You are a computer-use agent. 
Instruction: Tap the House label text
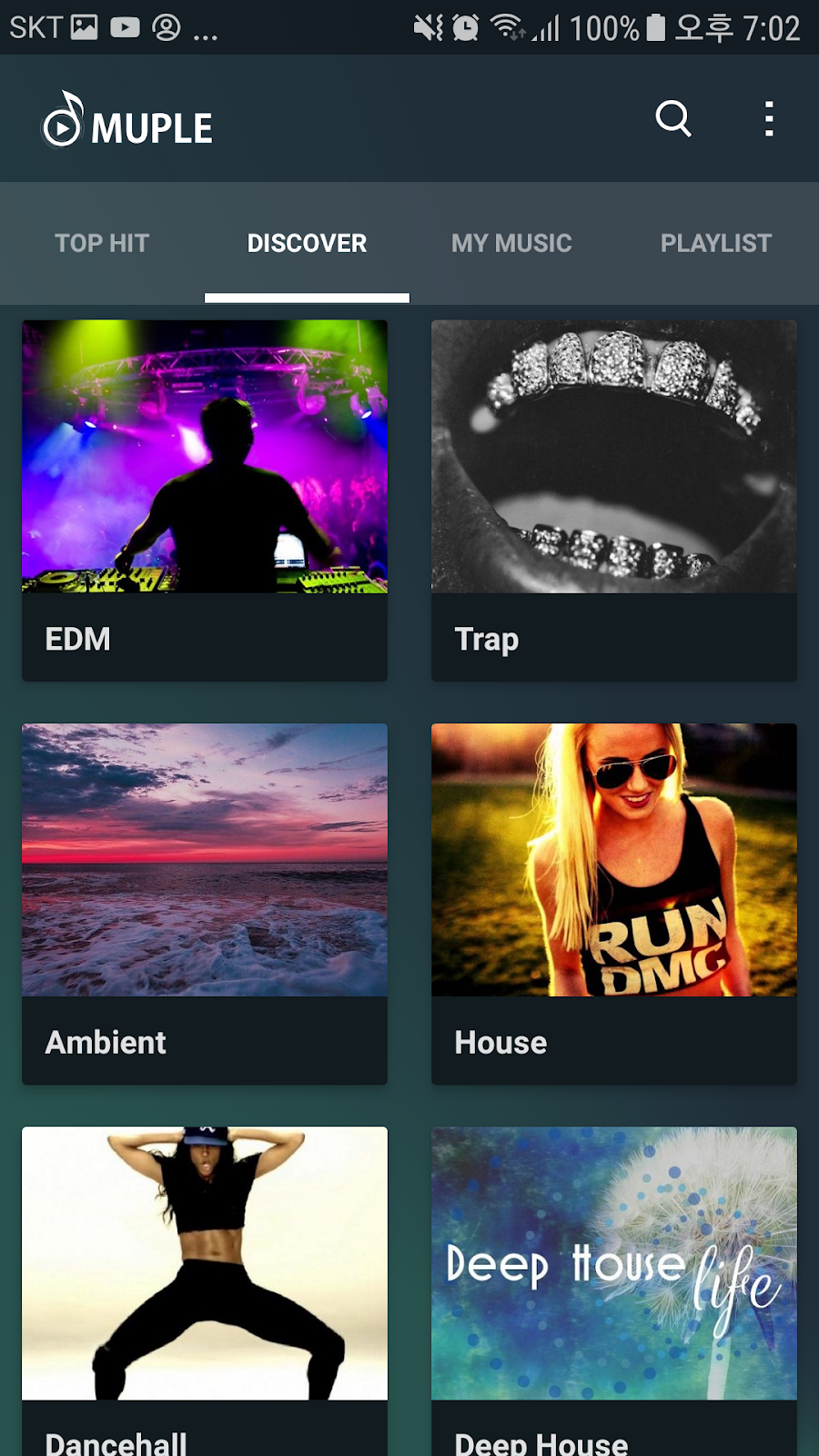[x=500, y=1042]
